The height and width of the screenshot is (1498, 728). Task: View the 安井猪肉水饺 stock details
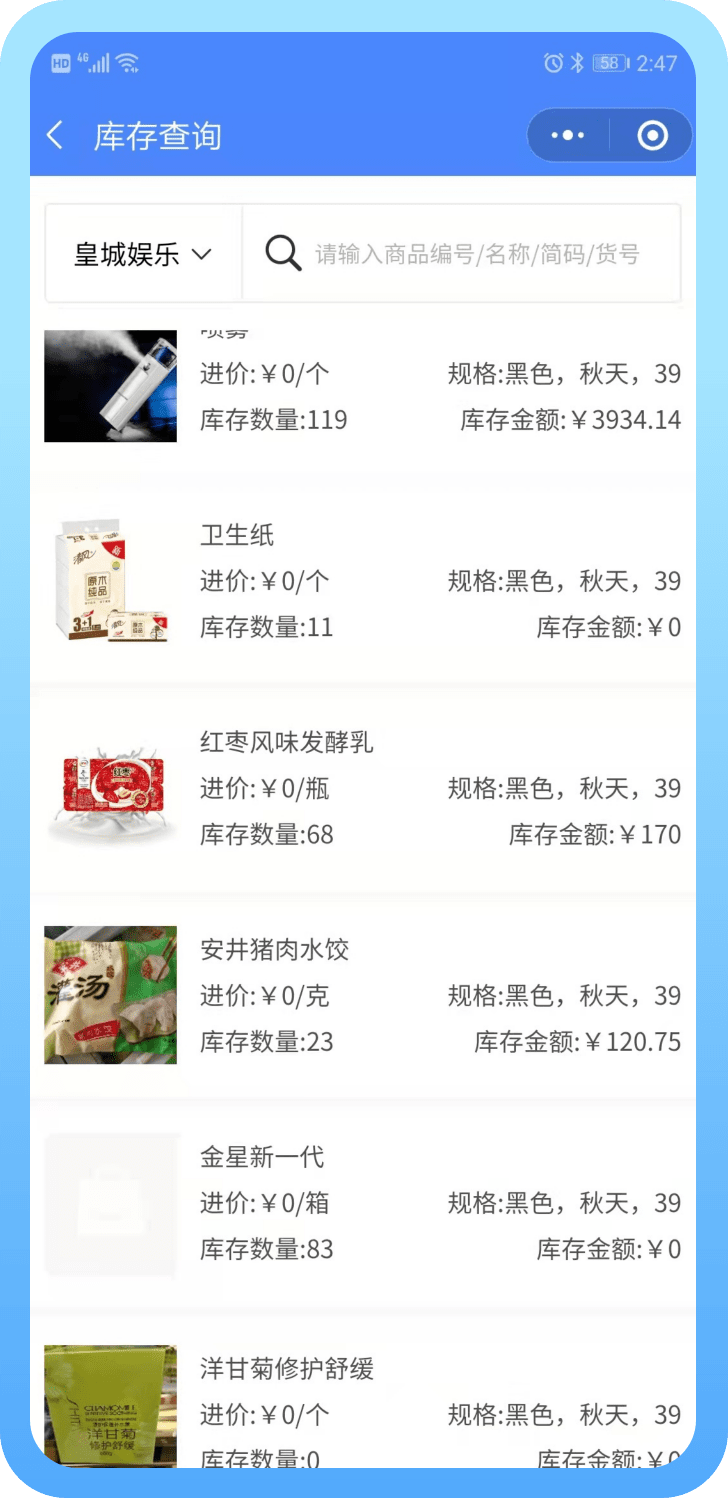(x=362, y=996)
